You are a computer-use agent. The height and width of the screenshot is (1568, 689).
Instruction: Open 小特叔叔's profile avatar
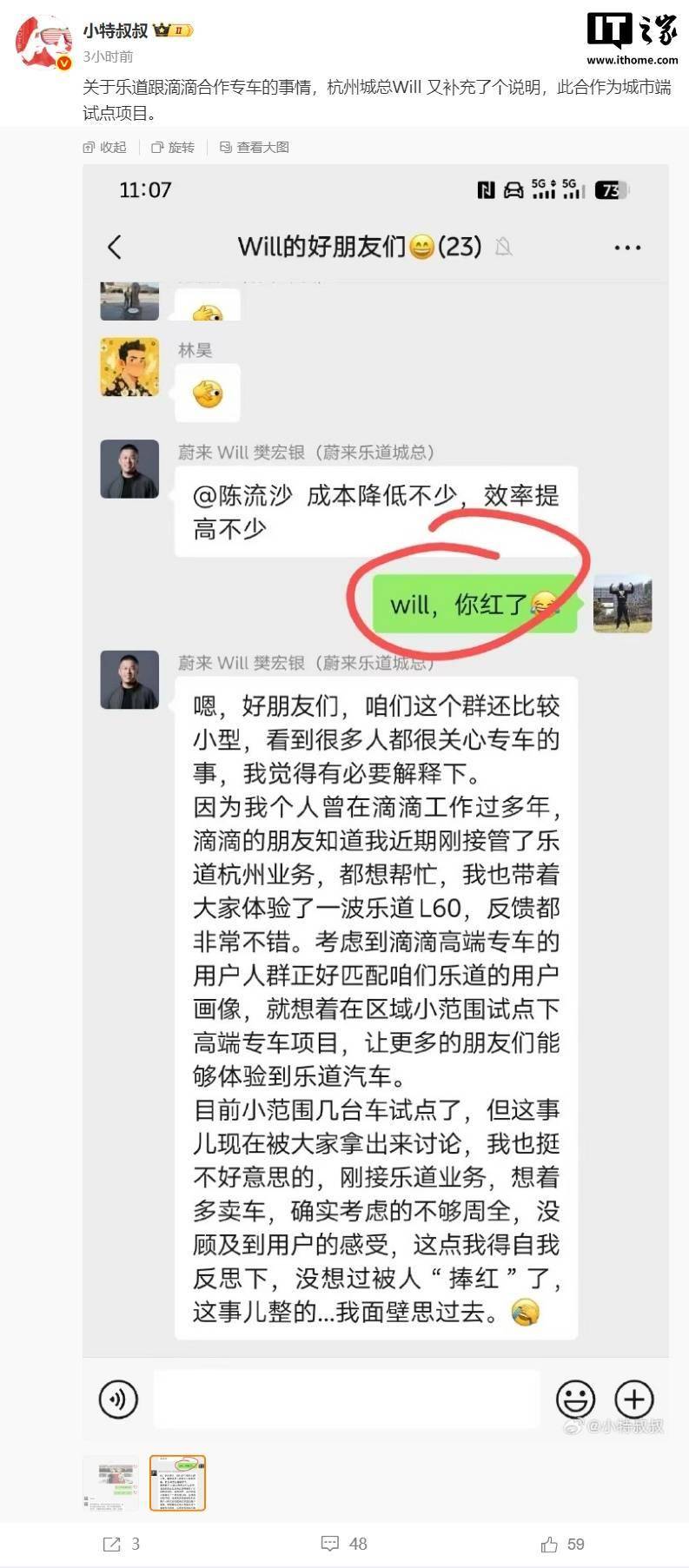(43, 42)
